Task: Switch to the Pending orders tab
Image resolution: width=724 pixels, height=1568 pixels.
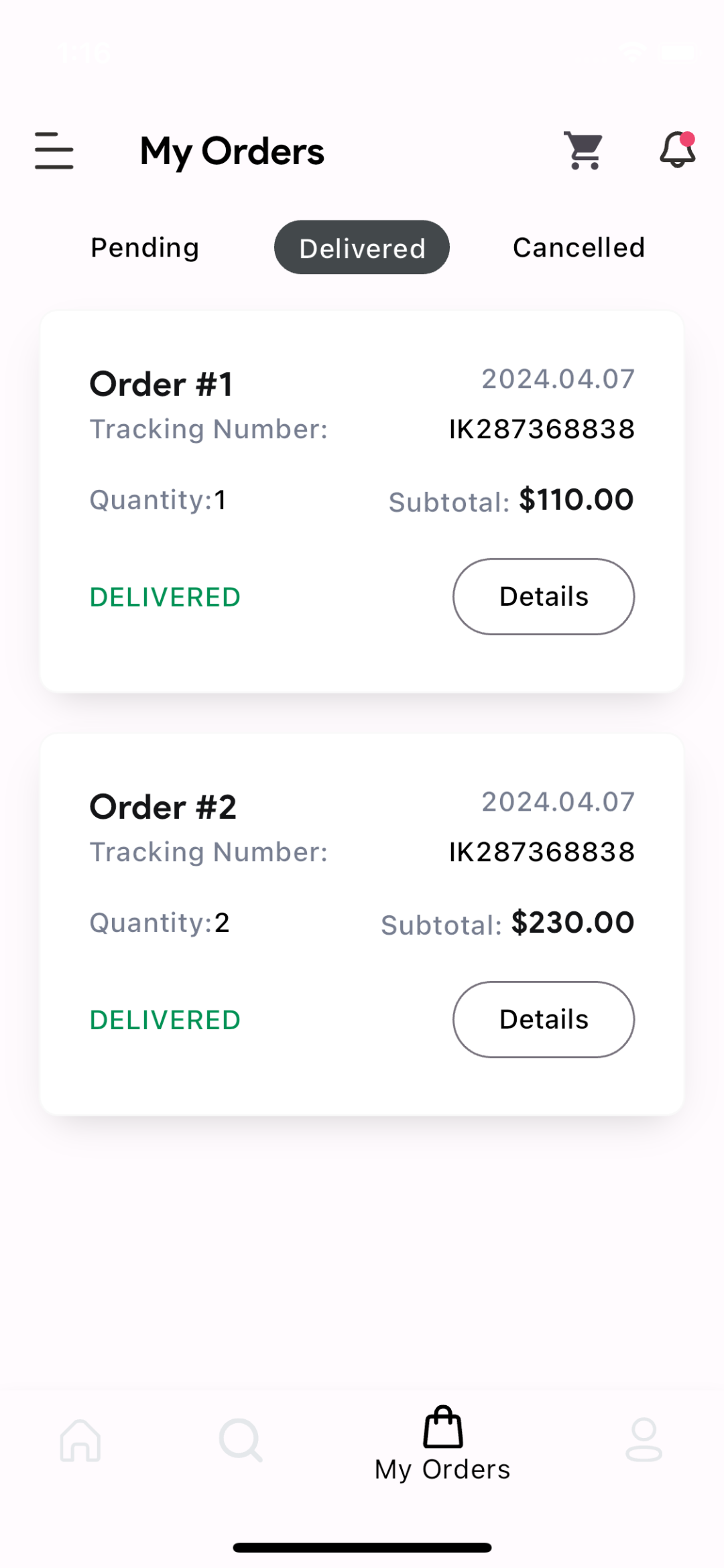Action: click(145, 248)
